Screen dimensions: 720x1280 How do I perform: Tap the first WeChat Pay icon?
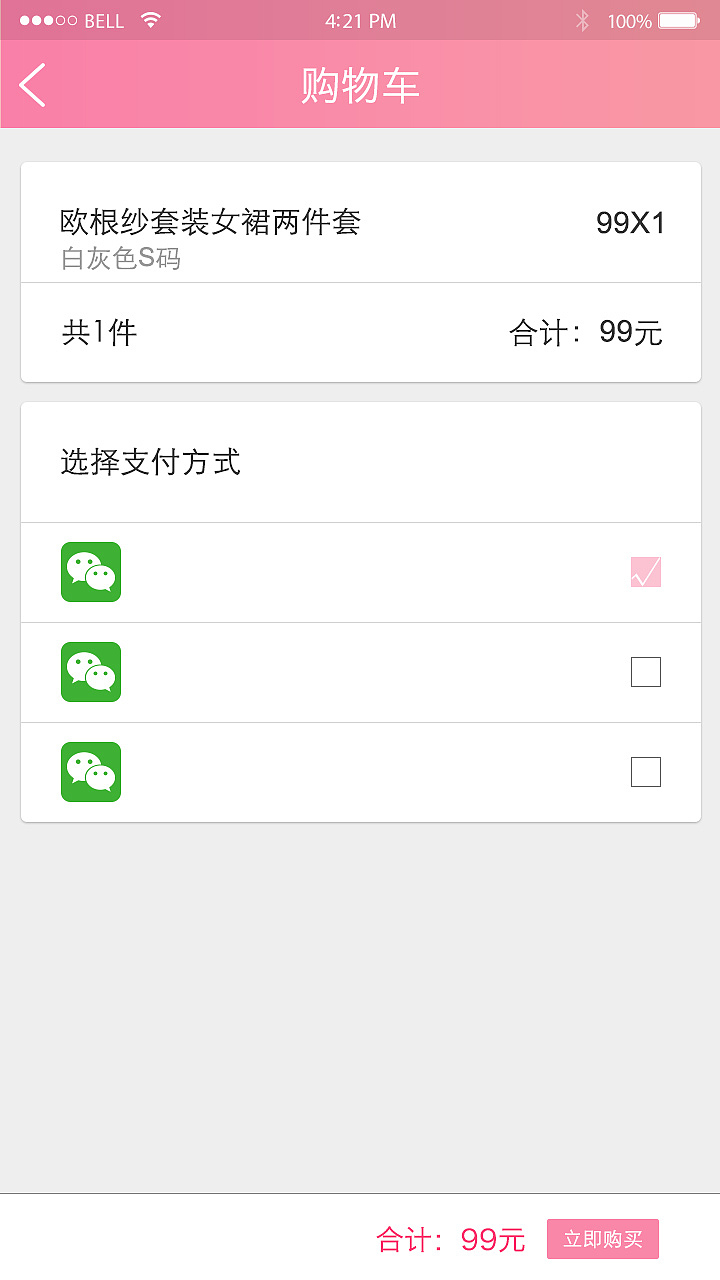tap(91, 572)
